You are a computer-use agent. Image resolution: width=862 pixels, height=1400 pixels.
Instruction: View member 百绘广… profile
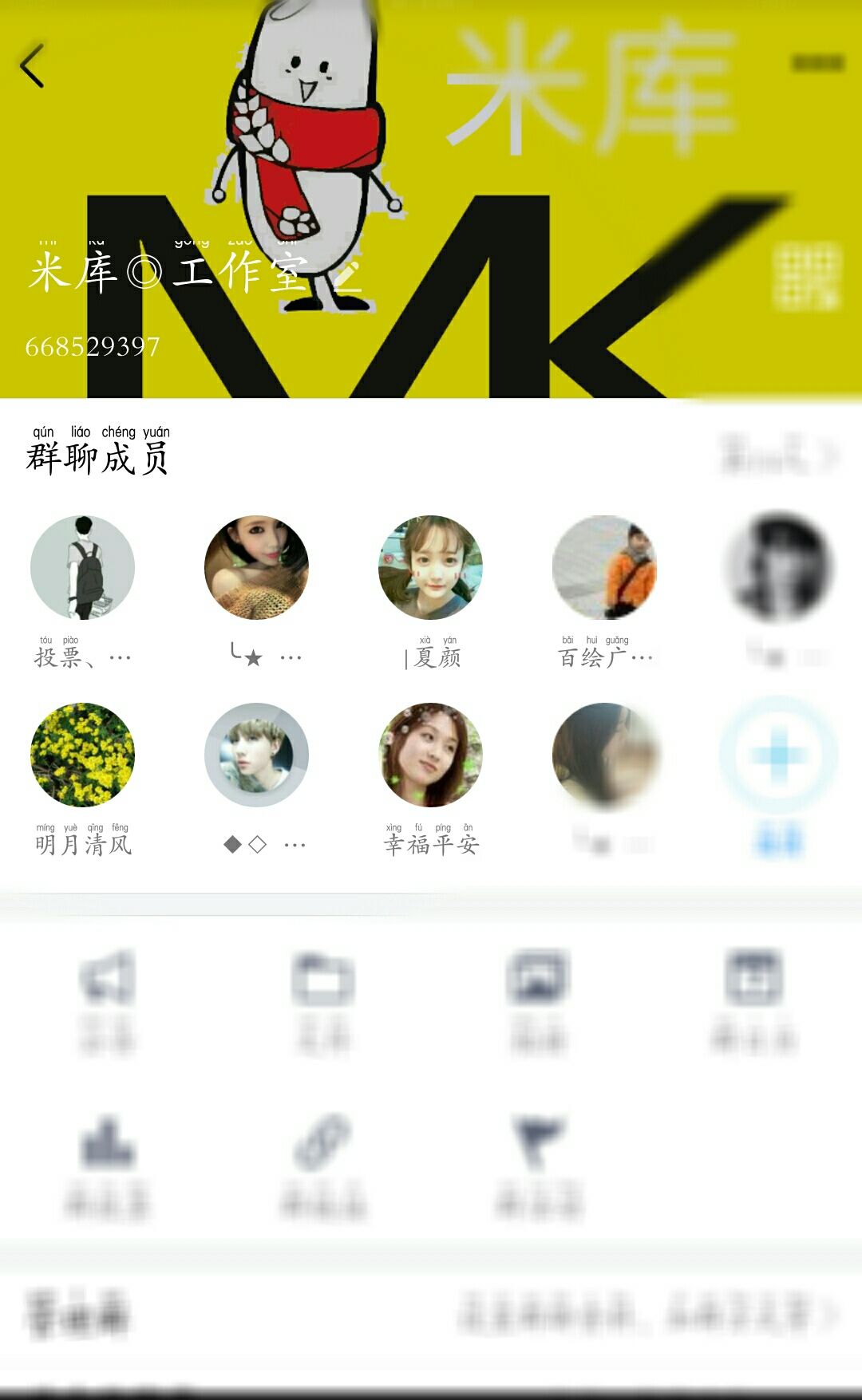click(x=604, y=568)
